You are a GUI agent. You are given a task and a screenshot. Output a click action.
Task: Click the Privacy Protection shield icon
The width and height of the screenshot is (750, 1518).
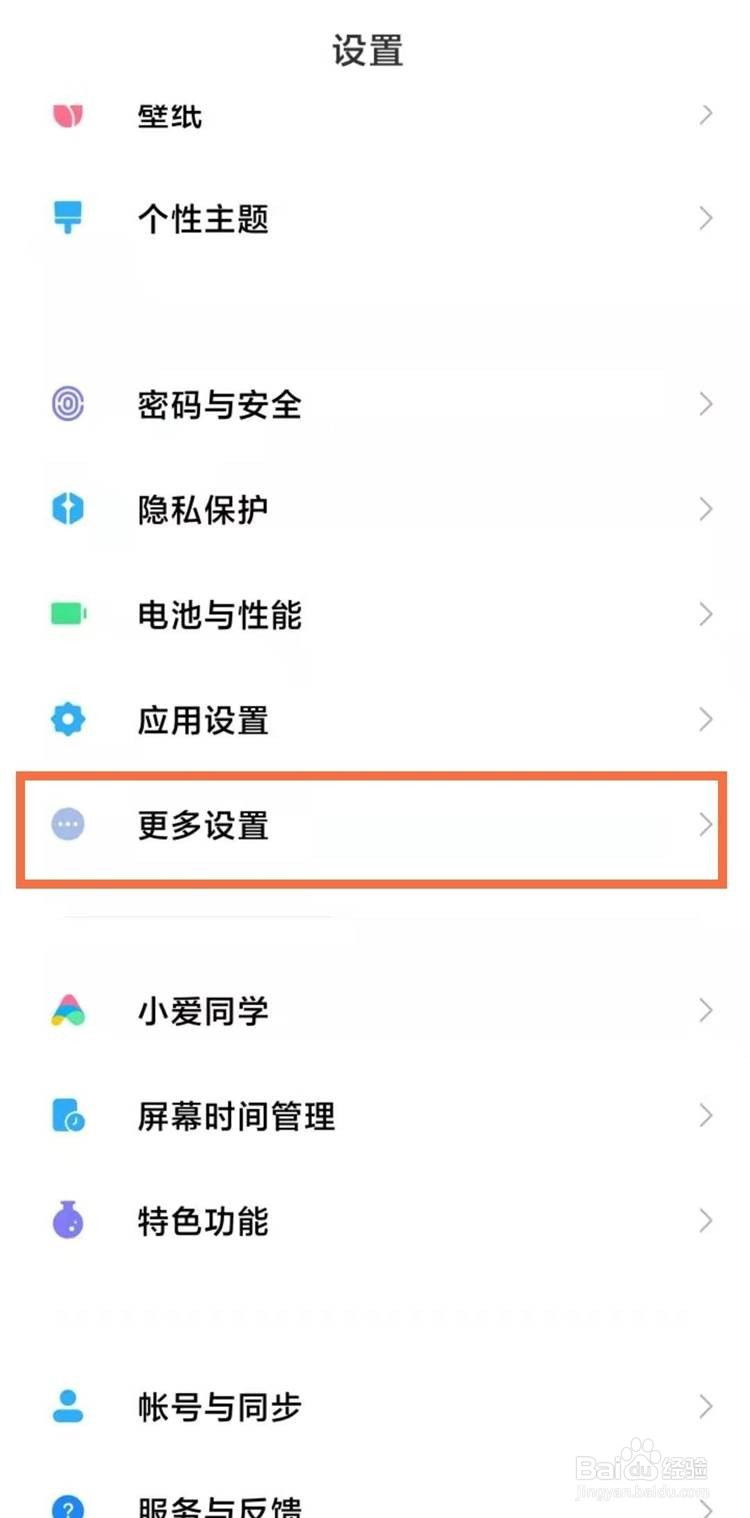[66, 509]
